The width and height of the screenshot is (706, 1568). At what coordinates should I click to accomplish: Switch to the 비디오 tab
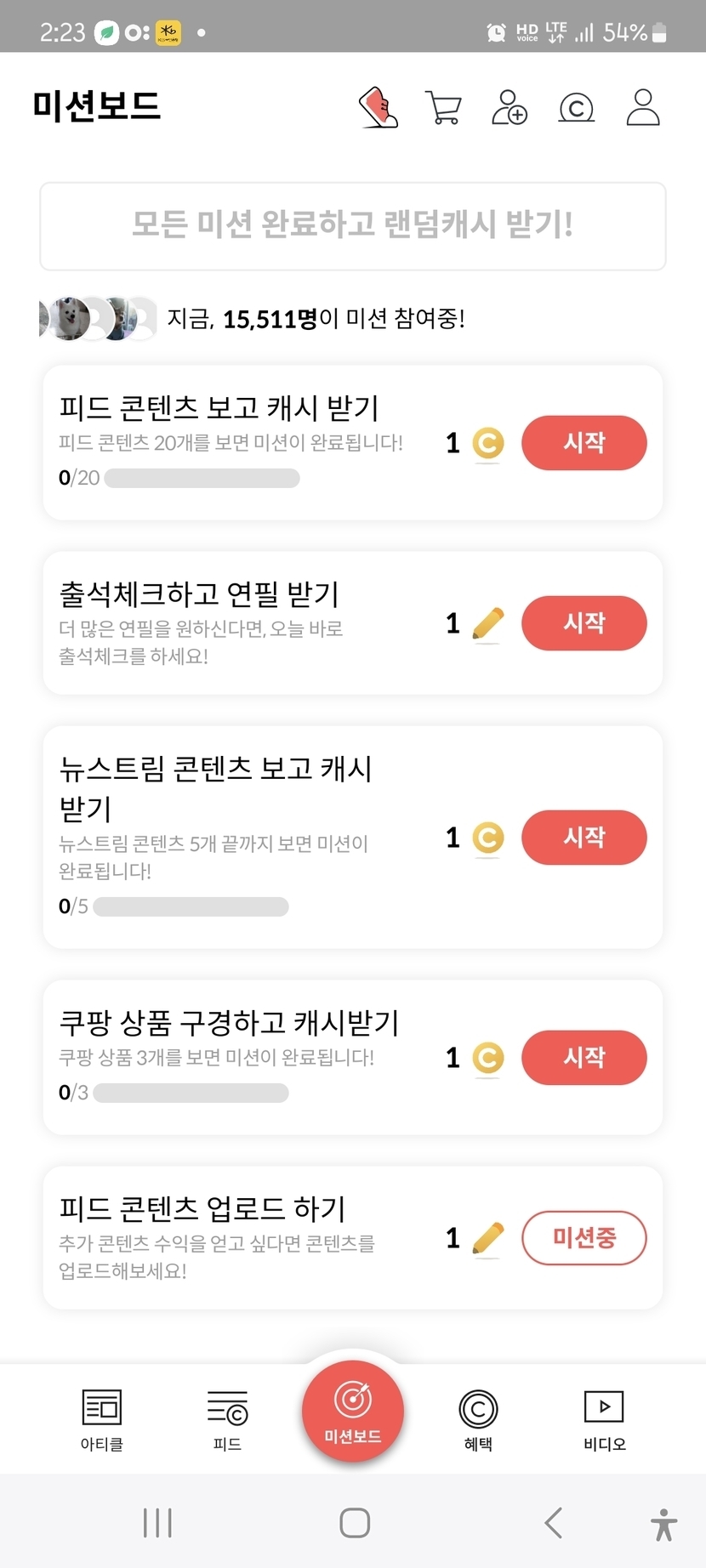[x=604, y=1418]
